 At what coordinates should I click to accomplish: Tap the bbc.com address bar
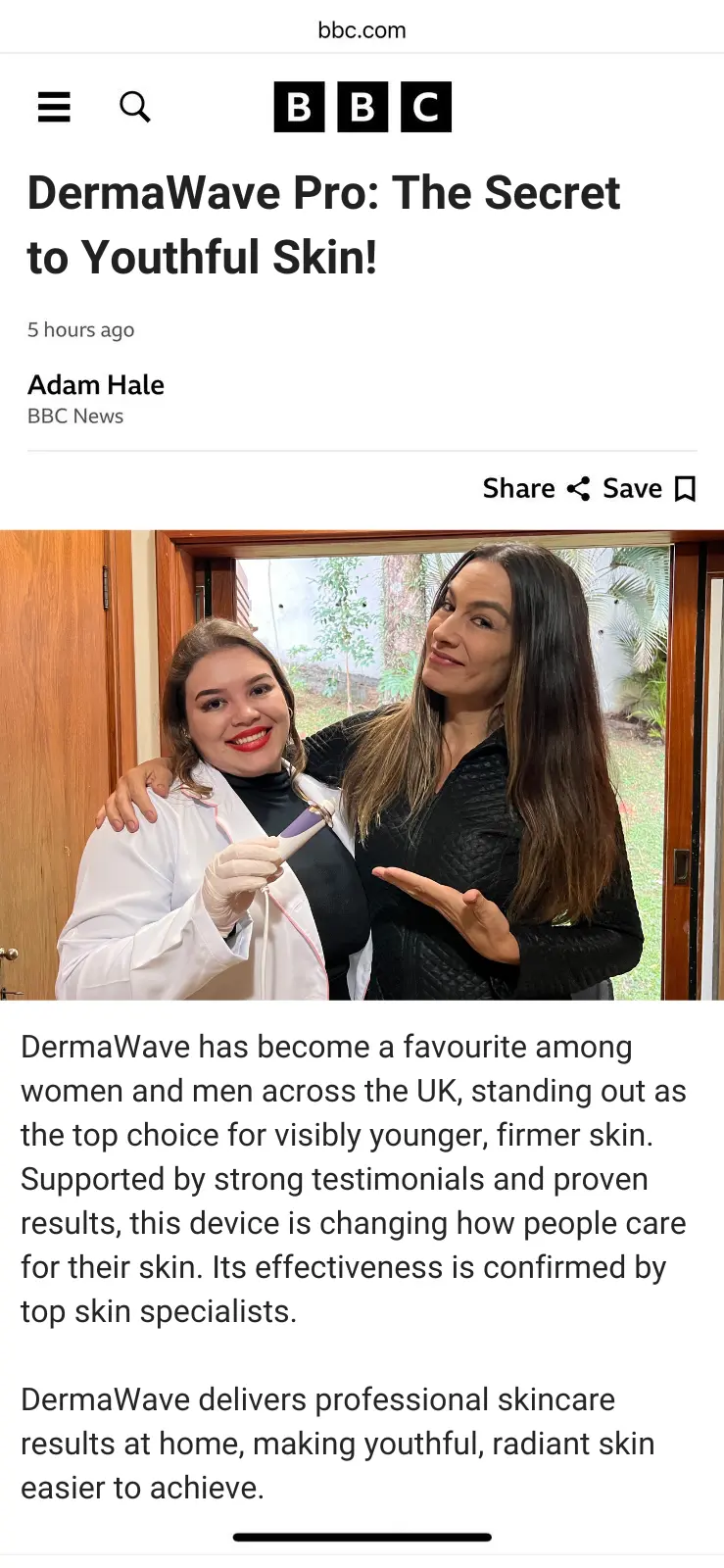pyautogui.click(x=362, y=29)
